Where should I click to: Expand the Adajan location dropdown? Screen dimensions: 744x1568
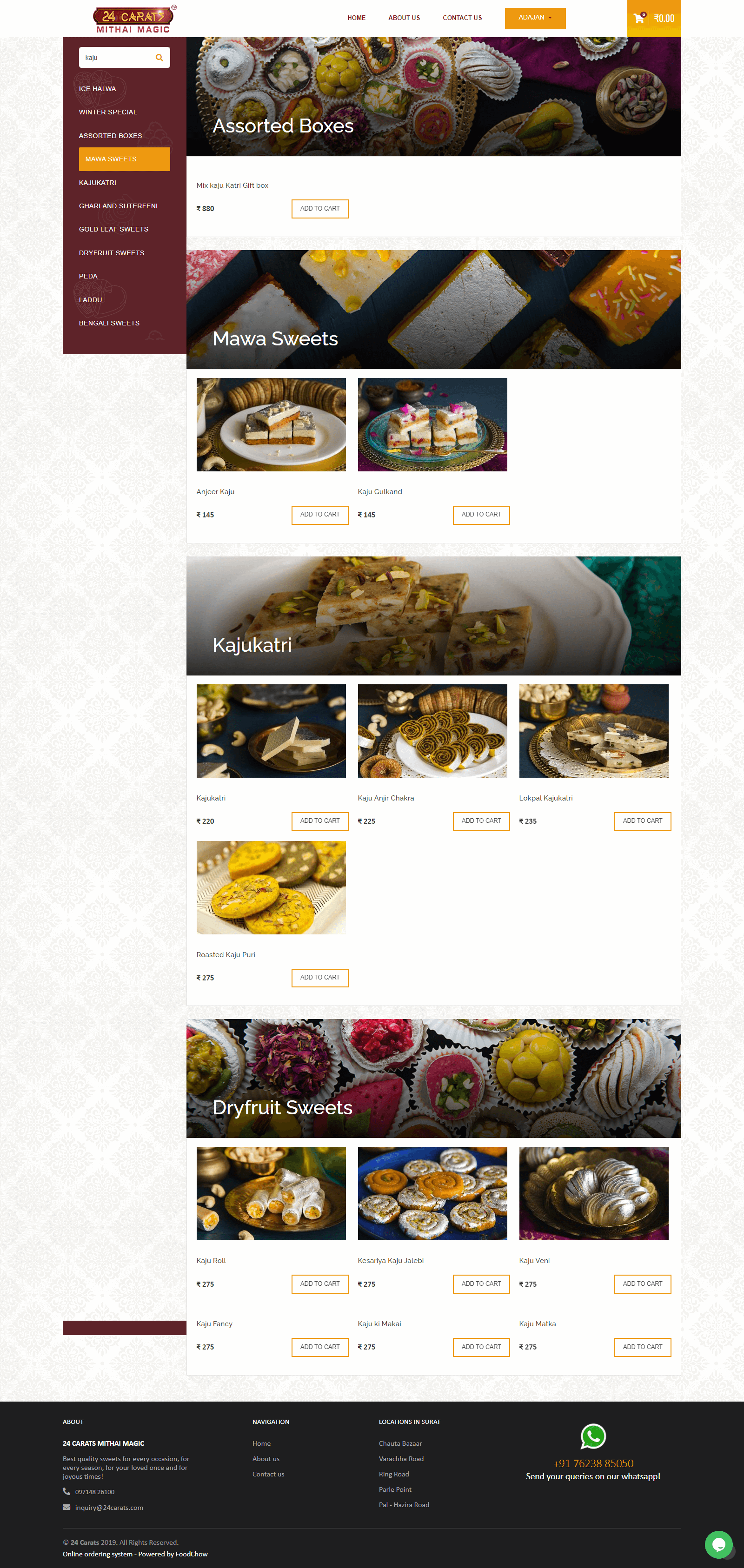(535, 18)
